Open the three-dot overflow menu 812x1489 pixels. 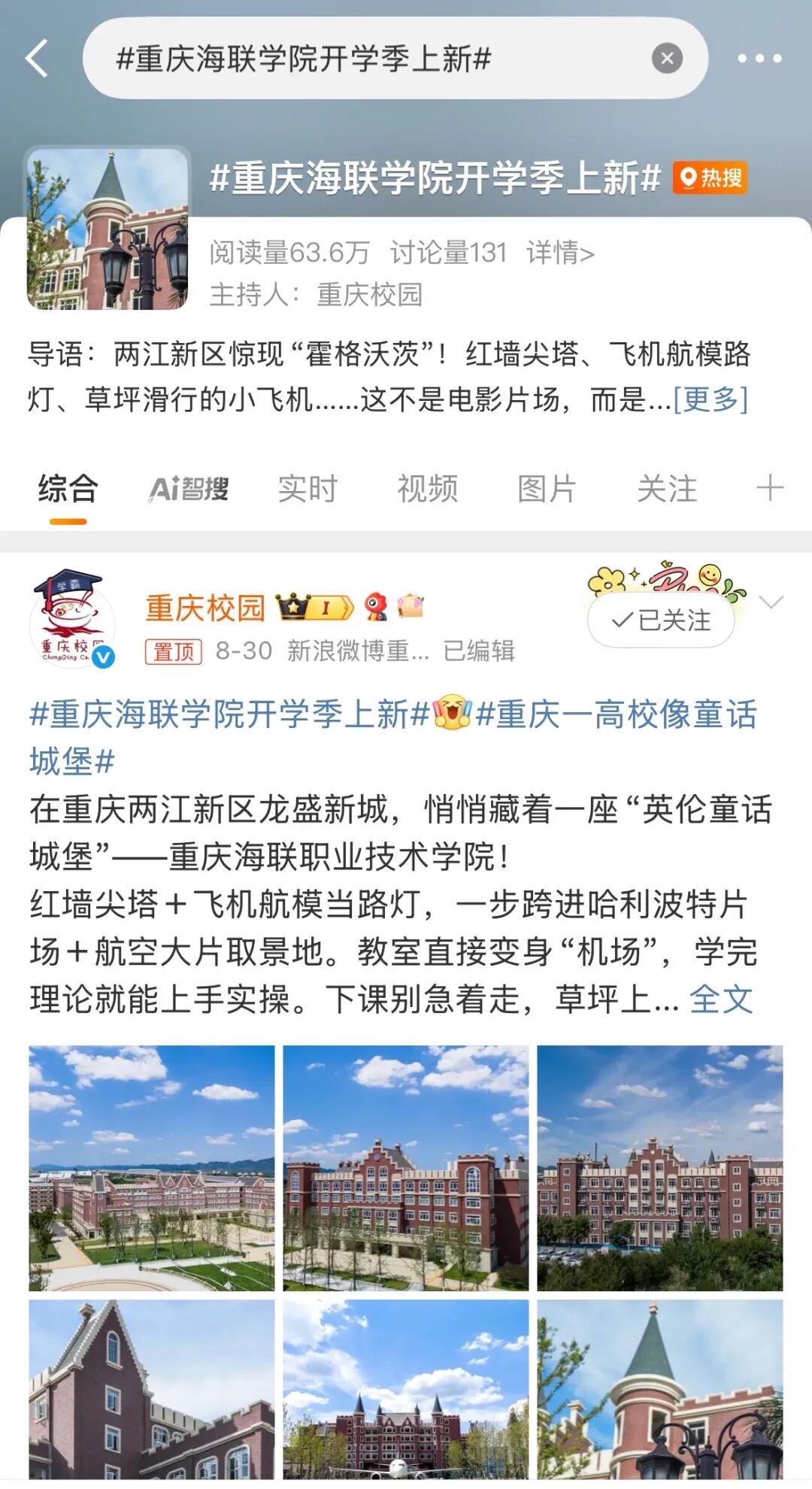click(x=759, y=58)
